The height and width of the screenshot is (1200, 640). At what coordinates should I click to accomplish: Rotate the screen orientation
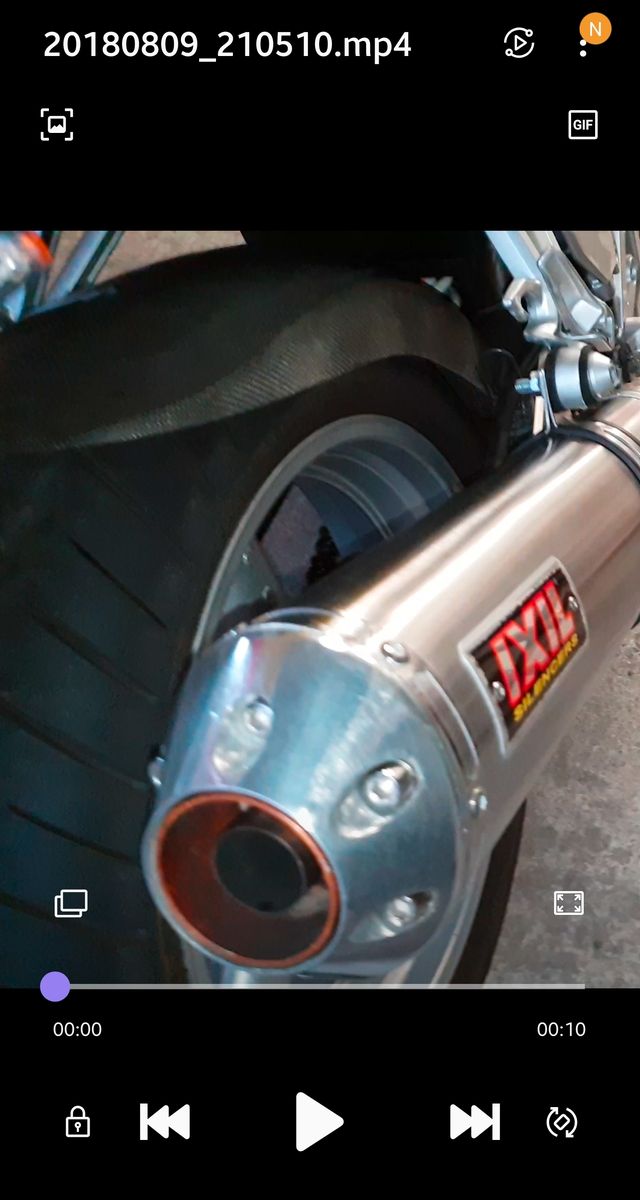(562, 1122)
